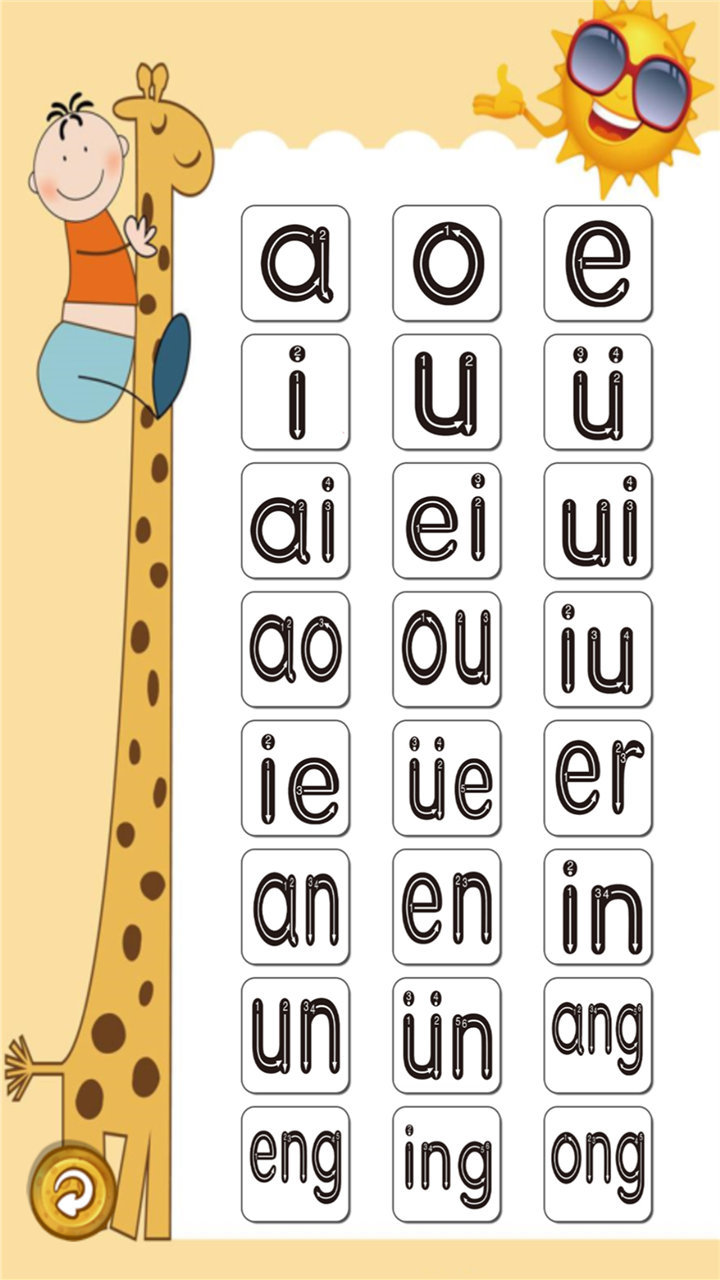Viewport: 720px width, 1280px height.
Task: Open the 'eng' pinyin card
Action: [295, 1164]
